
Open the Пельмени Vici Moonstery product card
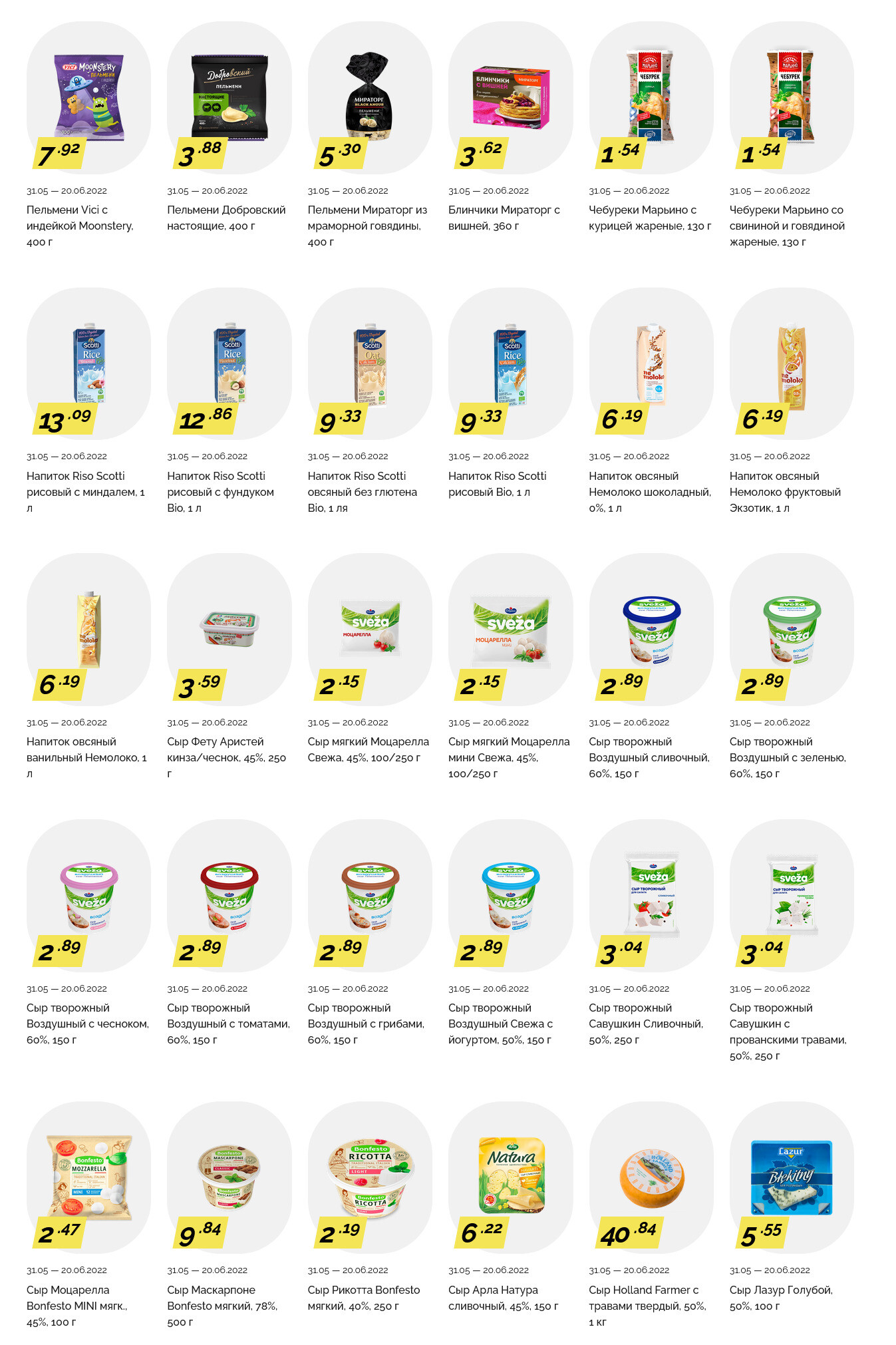[x=88, y=98]
